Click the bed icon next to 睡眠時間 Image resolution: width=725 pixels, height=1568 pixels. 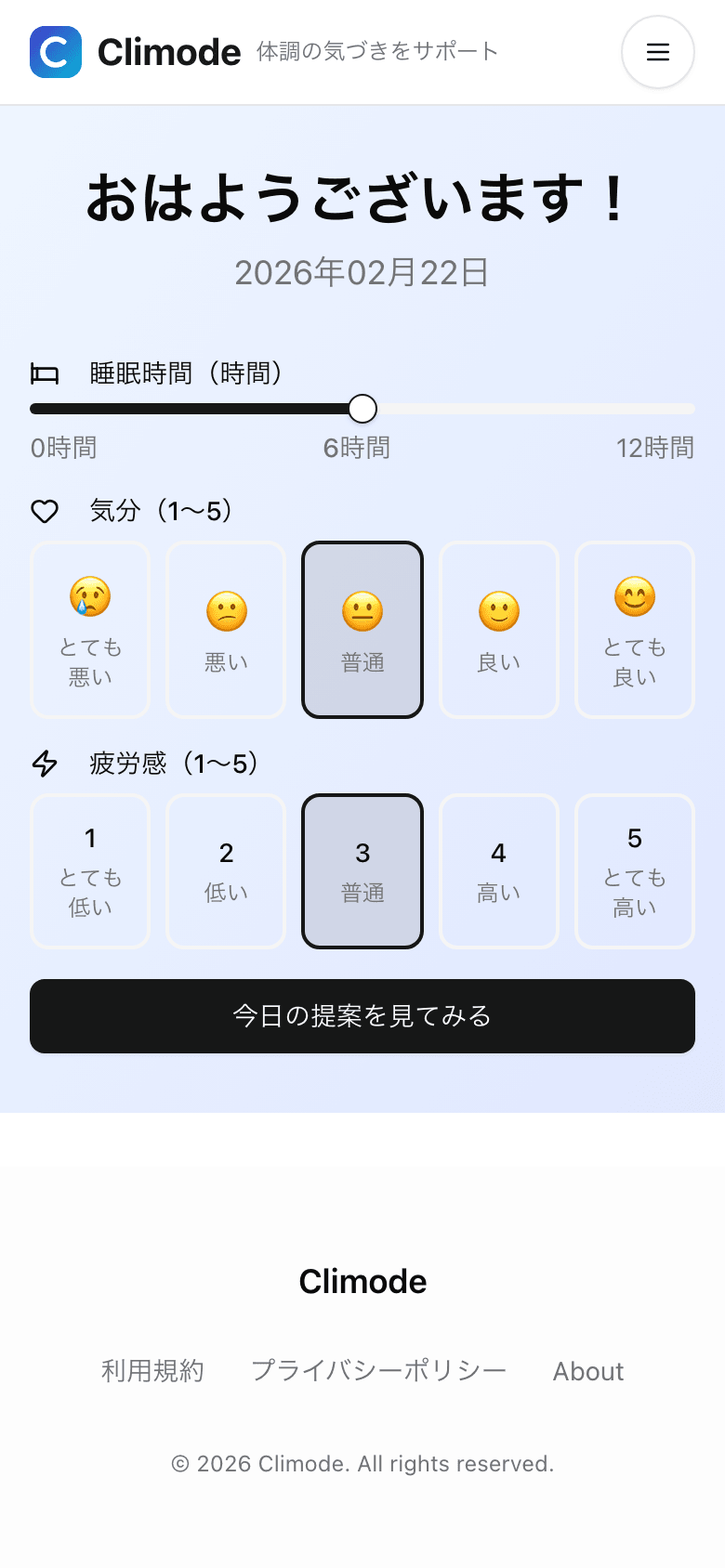point(45,373)
